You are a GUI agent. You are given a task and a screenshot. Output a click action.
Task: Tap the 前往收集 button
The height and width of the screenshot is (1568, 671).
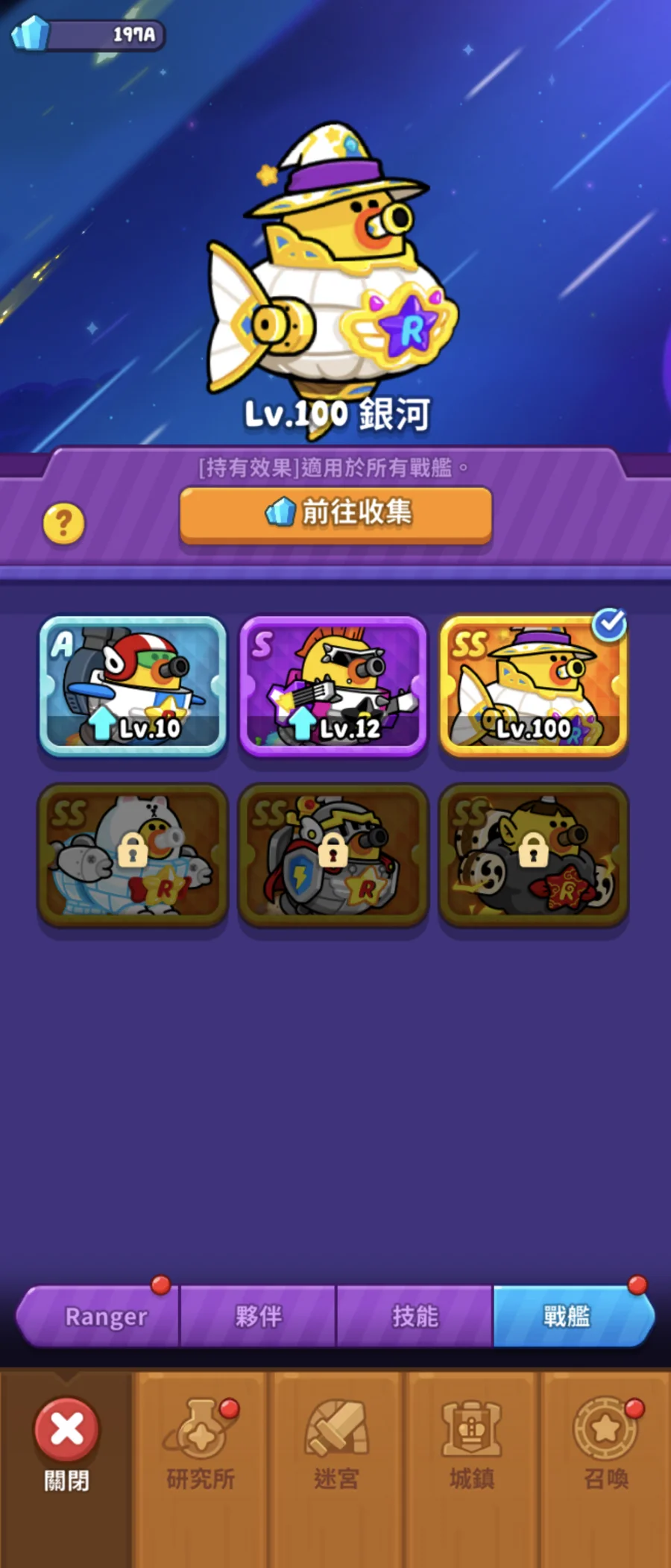tap(335, 513)
